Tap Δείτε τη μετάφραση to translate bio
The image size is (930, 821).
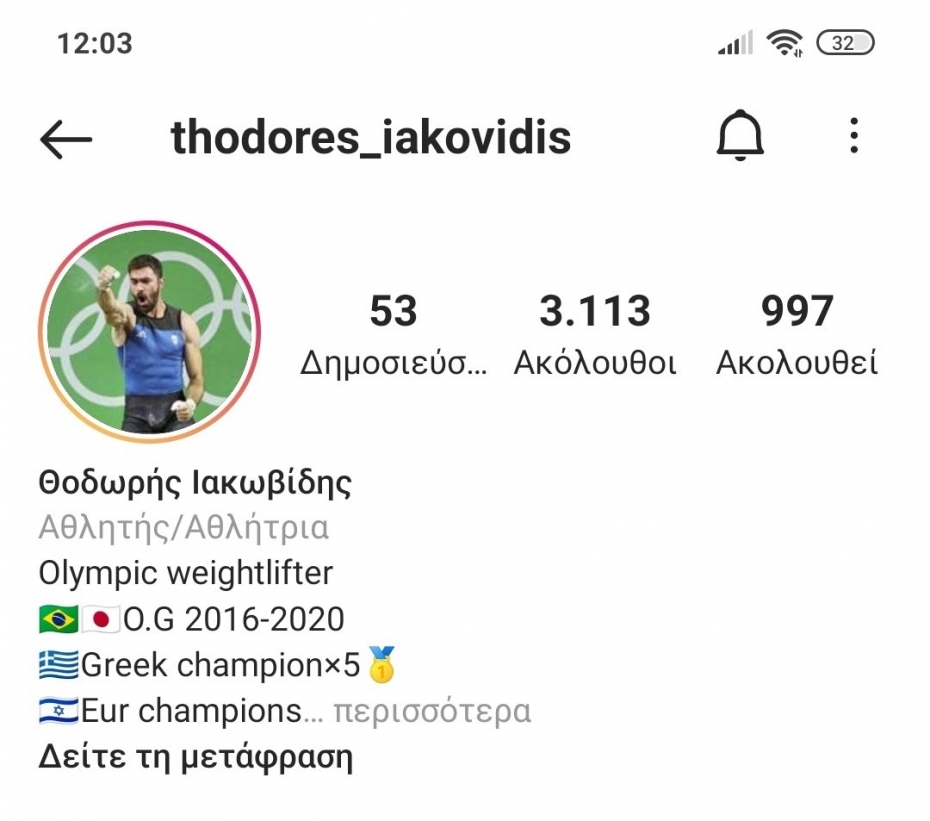pos(196,757)
